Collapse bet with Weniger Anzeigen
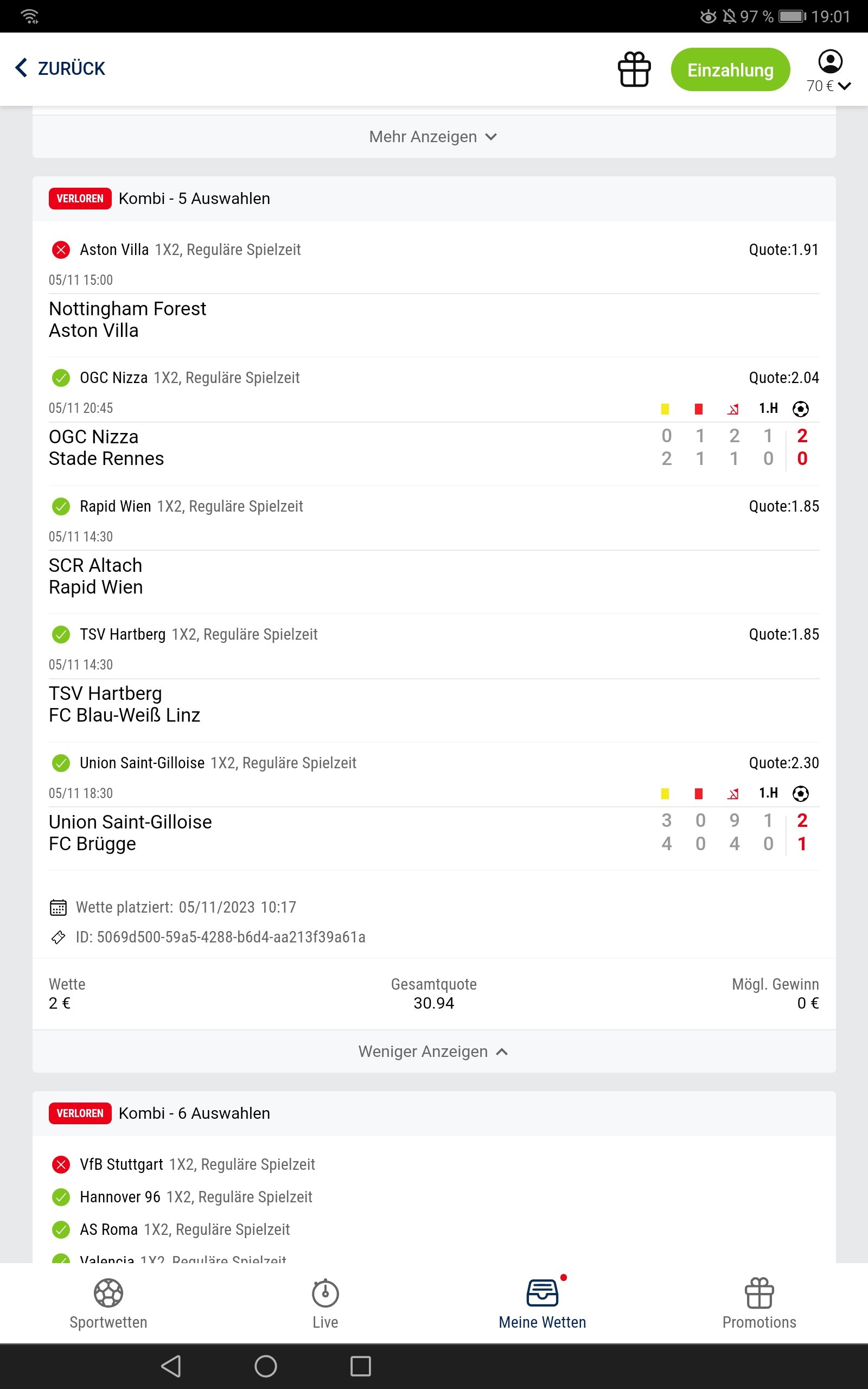Screen dimensions: 868x1389 pos(434,1052)
